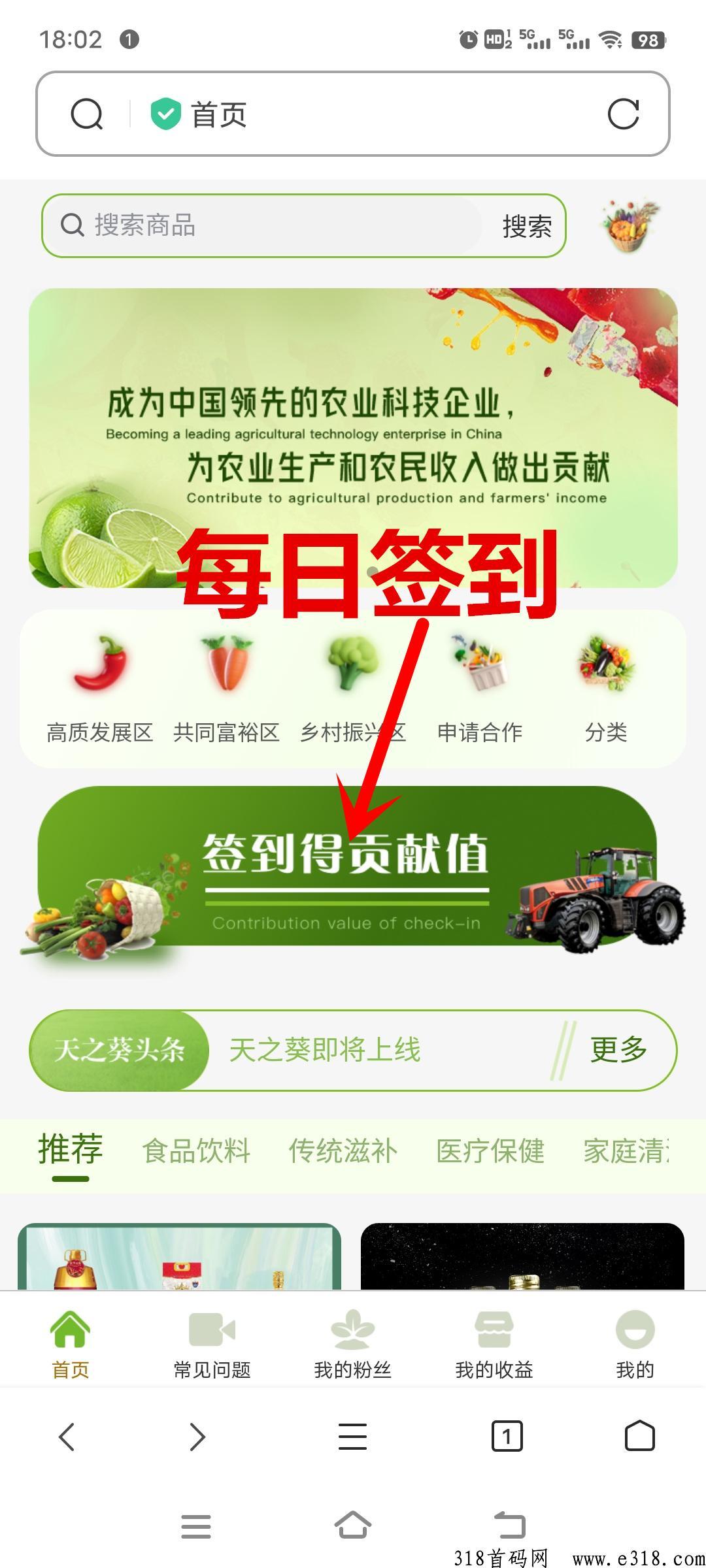Screen dimensions: 706x1568
Task: Tap the shield icon in the address bar
Action: pos(167,113)
